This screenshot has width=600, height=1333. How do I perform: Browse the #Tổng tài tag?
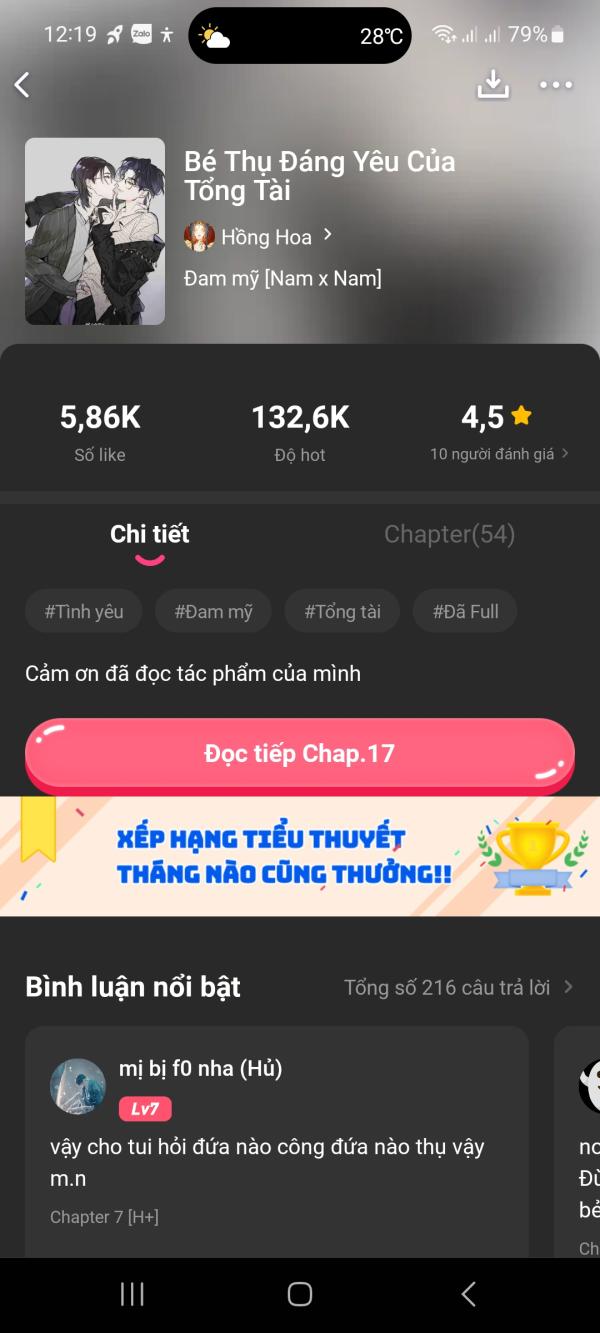click(x=342, y=612)
